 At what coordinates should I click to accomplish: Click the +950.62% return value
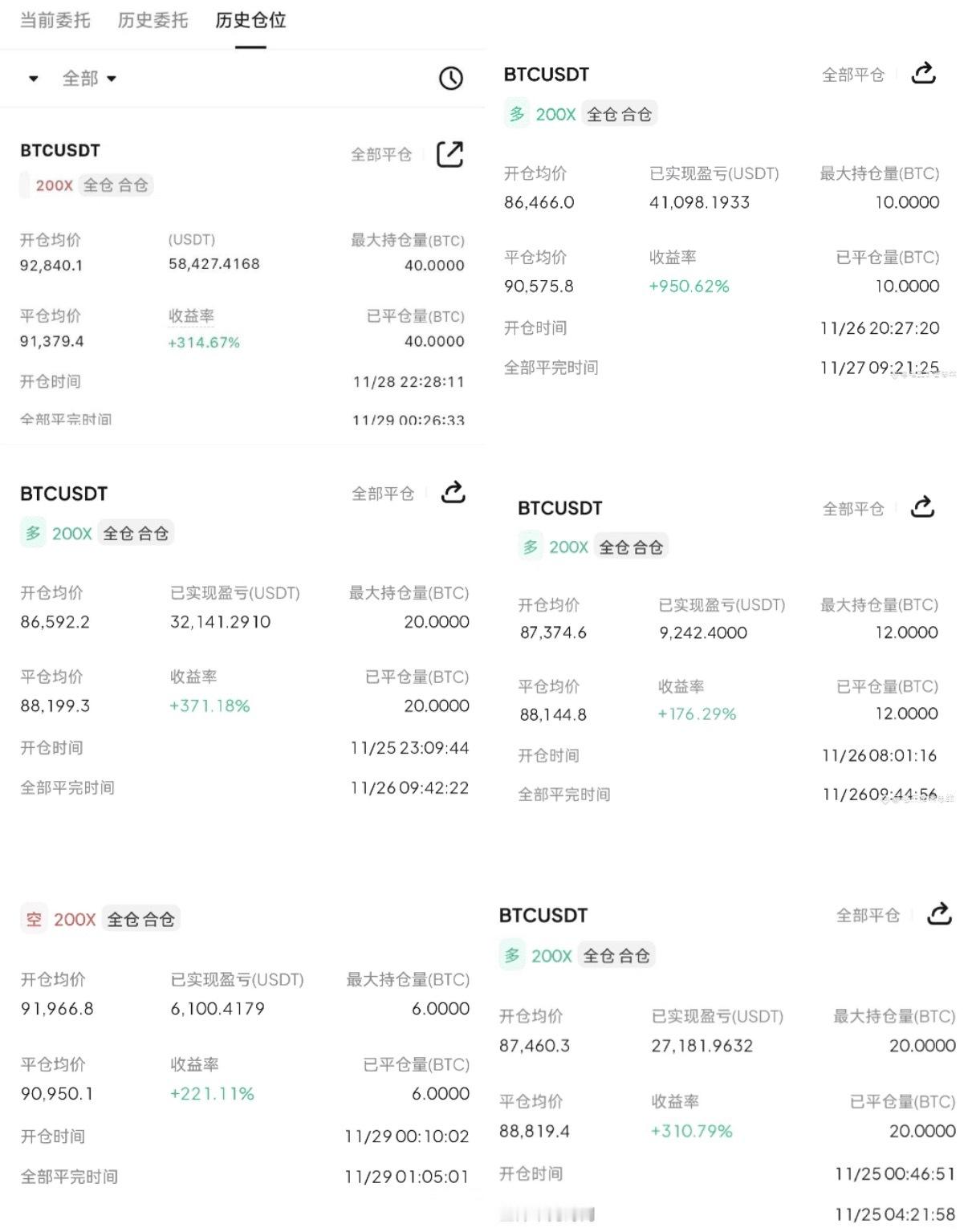click(689, 286)
